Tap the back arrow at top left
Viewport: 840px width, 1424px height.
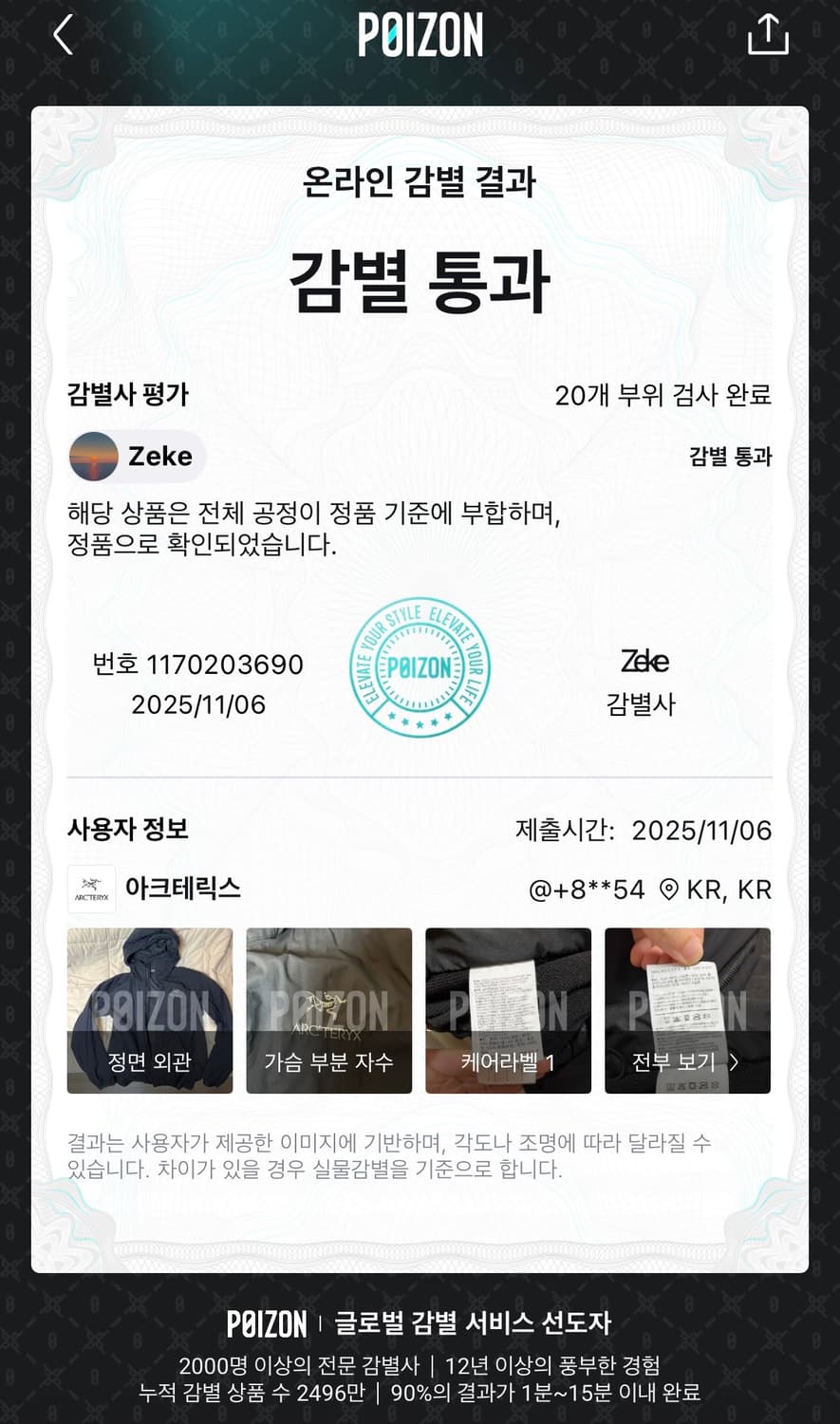coord(63,33)
